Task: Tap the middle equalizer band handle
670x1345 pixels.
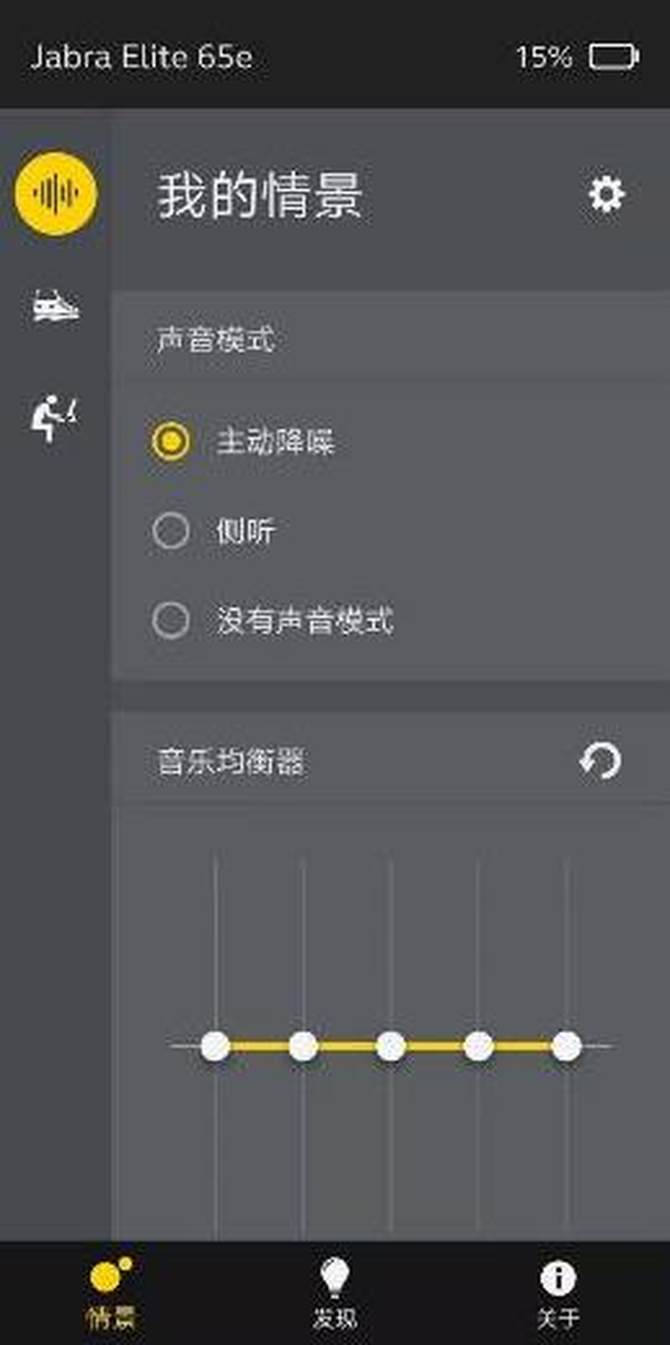Action: [x=391, y=1046]
